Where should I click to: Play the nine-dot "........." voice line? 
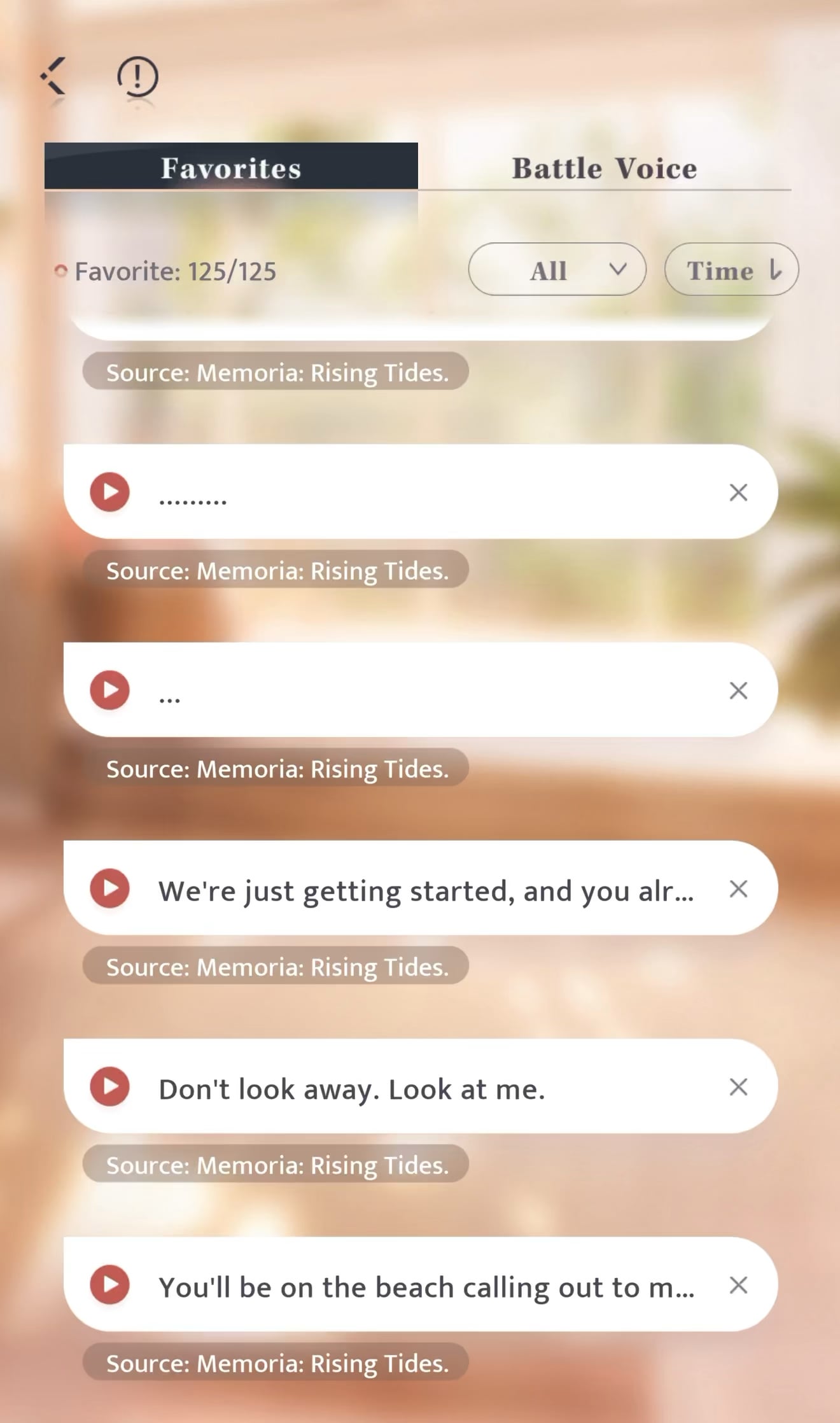[109, 492]
